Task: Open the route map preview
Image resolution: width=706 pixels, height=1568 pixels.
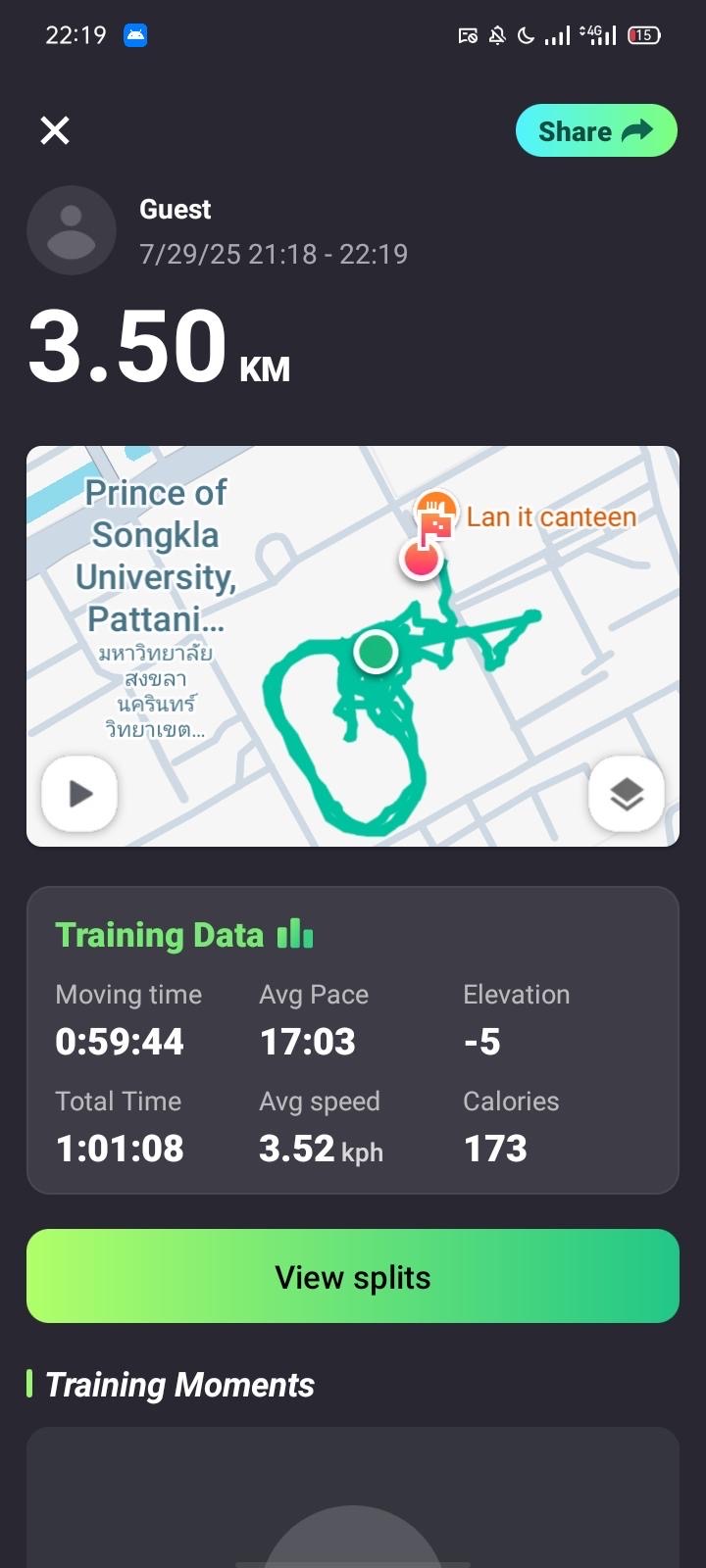Action: (x=353, y=646)
